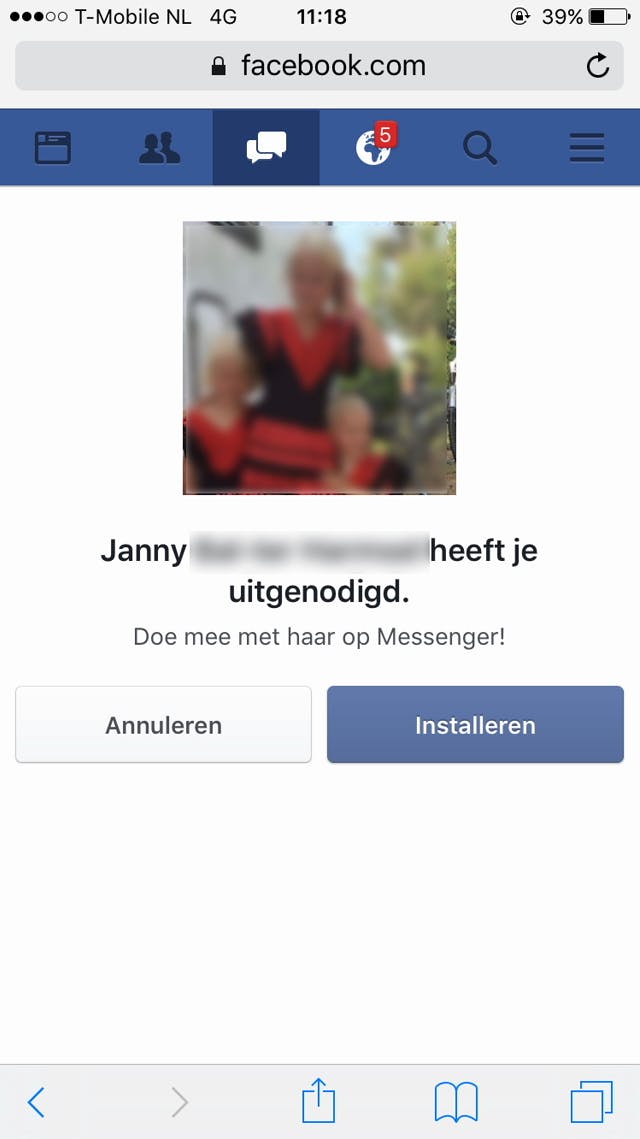Open Safari share sheet
This screenshot has height=1139, width=640.
(318, 1100)
